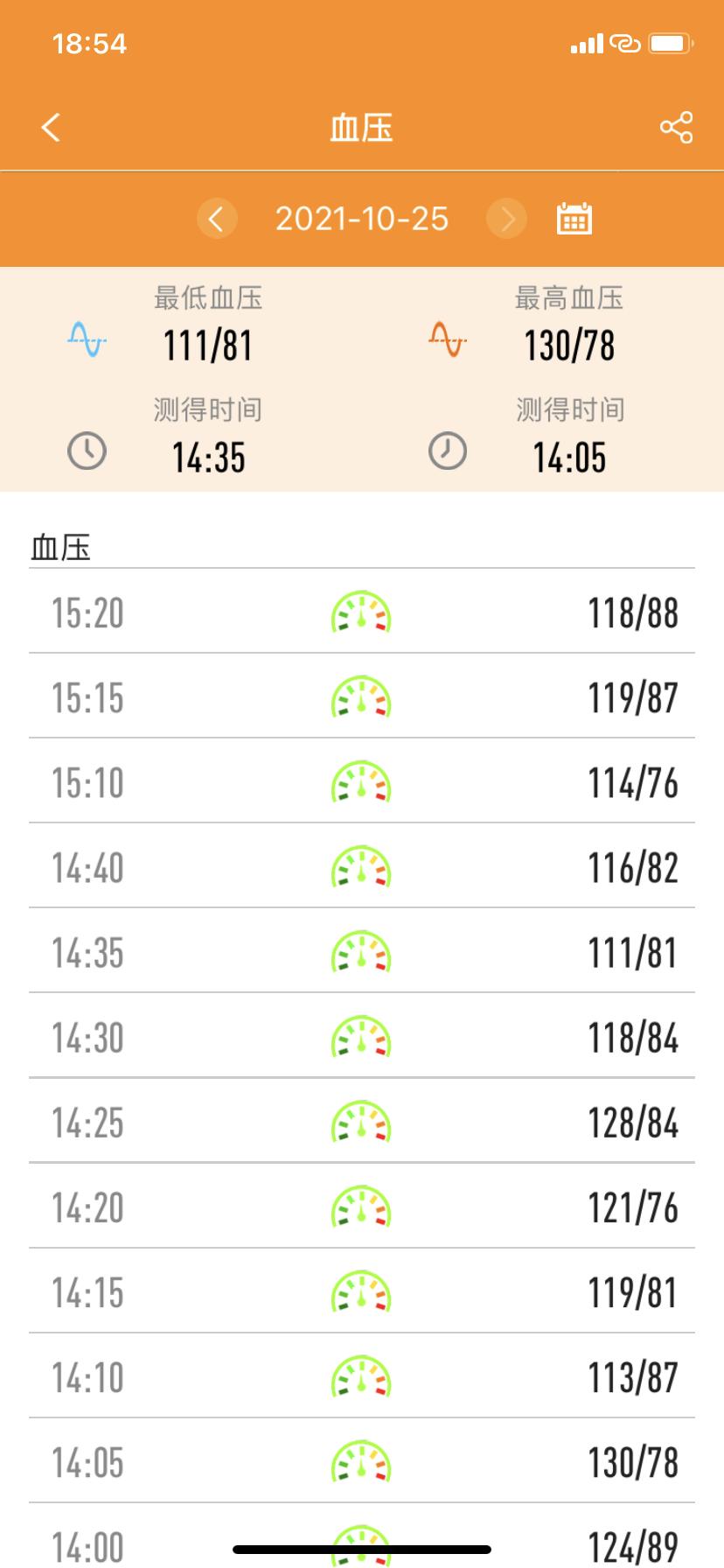The height and width of the screenshot is (1568, 724).
Task: Tap the gauge icon in the 15:20 row
Action: point(361,613)
